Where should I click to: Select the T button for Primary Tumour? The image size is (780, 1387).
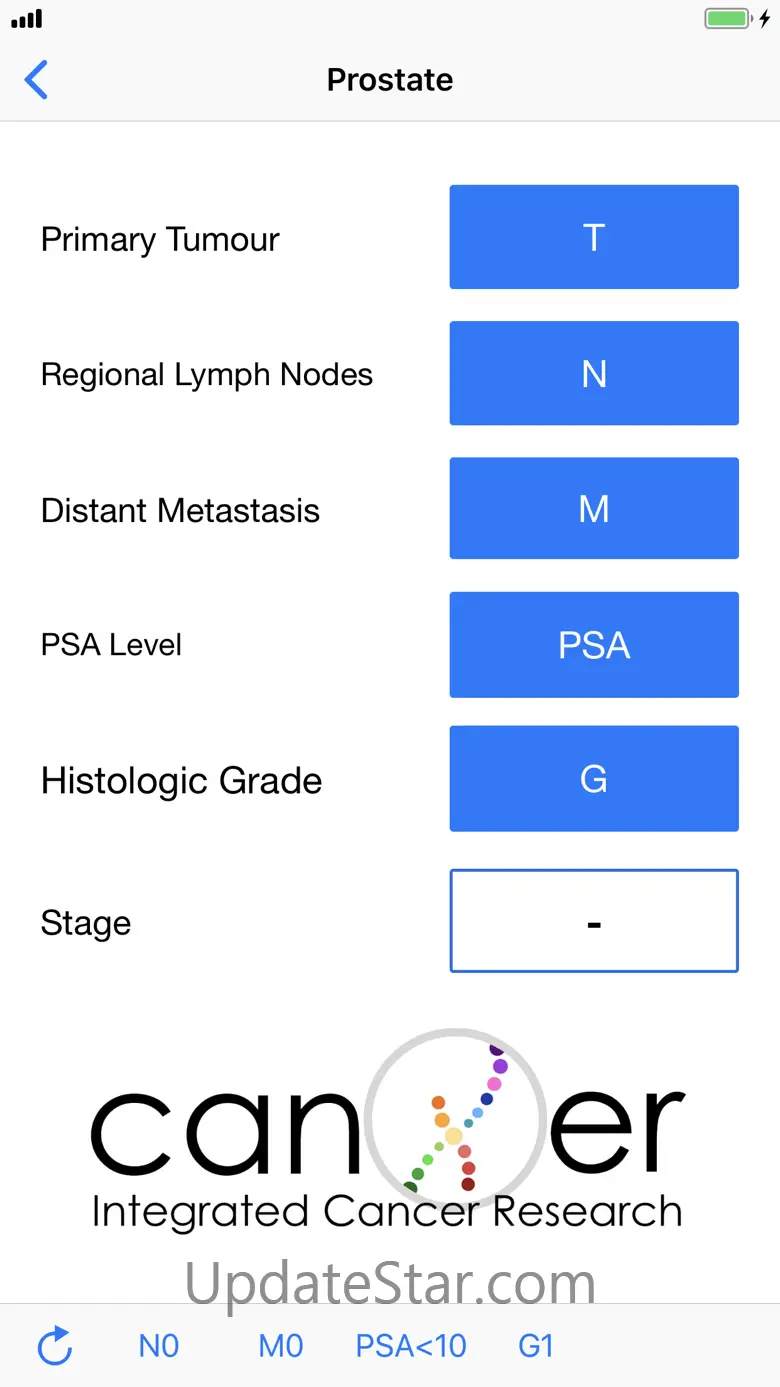click(x=594, y=237)
